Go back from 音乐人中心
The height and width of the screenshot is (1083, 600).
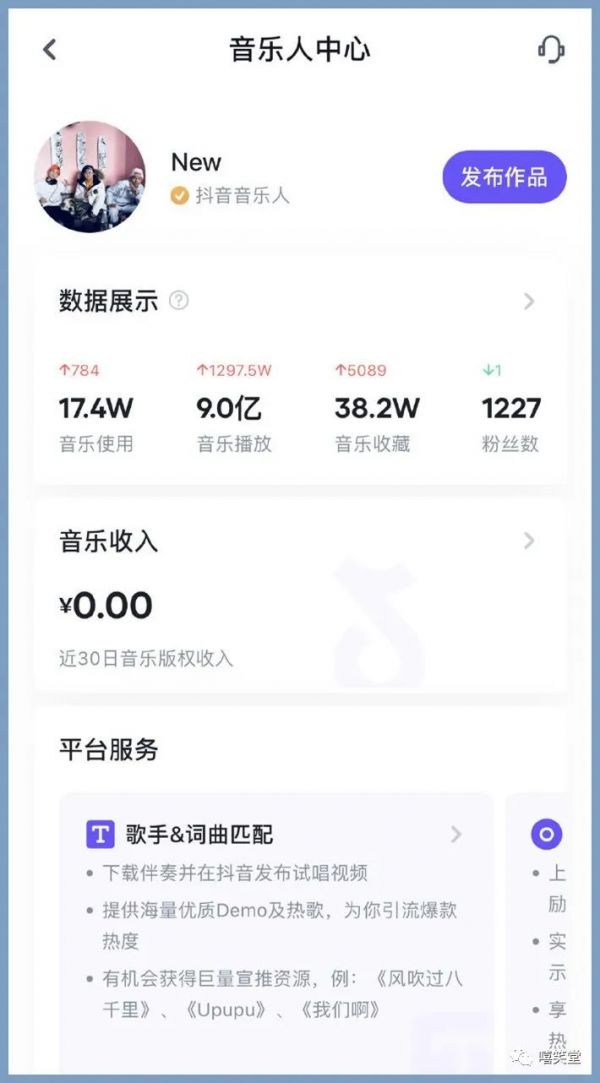coord(50,50)
